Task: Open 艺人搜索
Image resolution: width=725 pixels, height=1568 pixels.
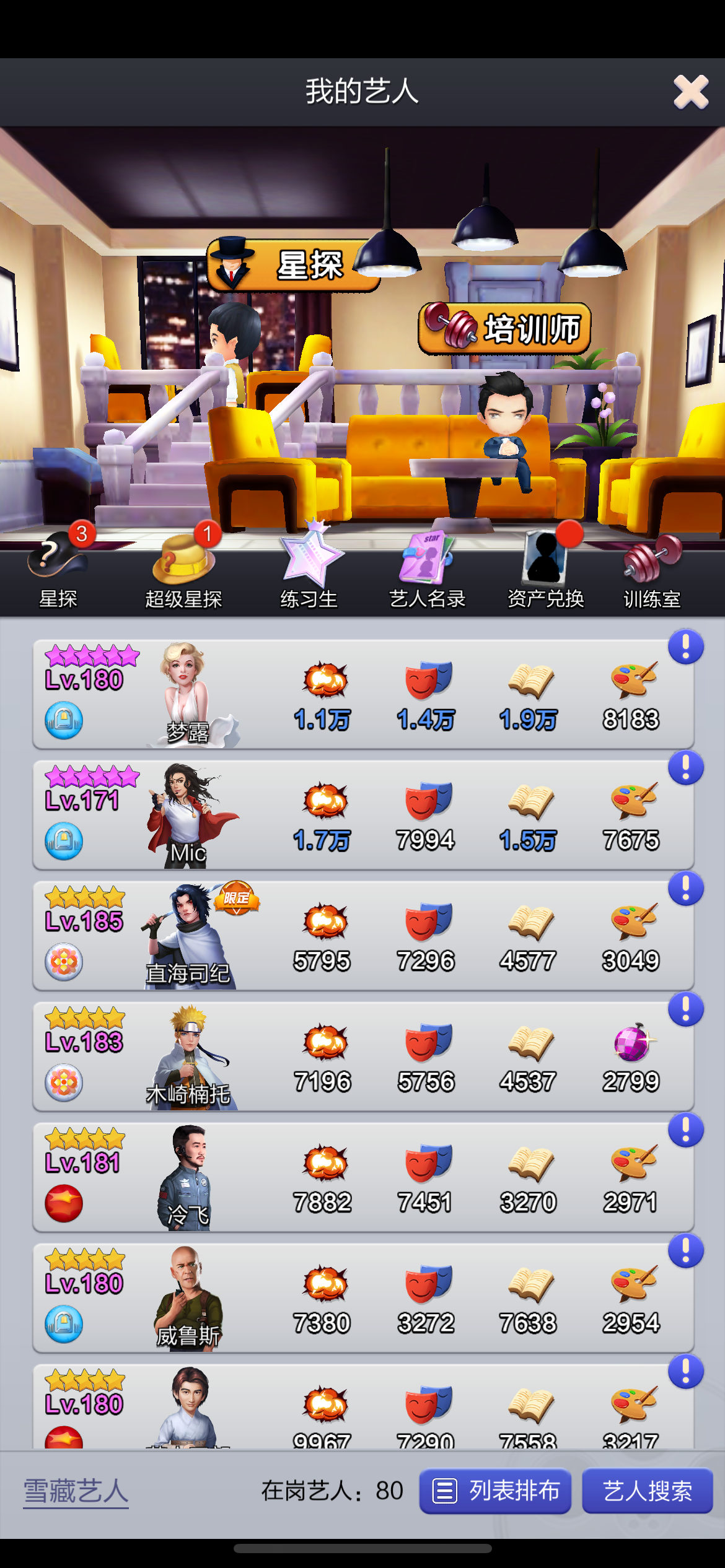Action: tap(647, 1491)
